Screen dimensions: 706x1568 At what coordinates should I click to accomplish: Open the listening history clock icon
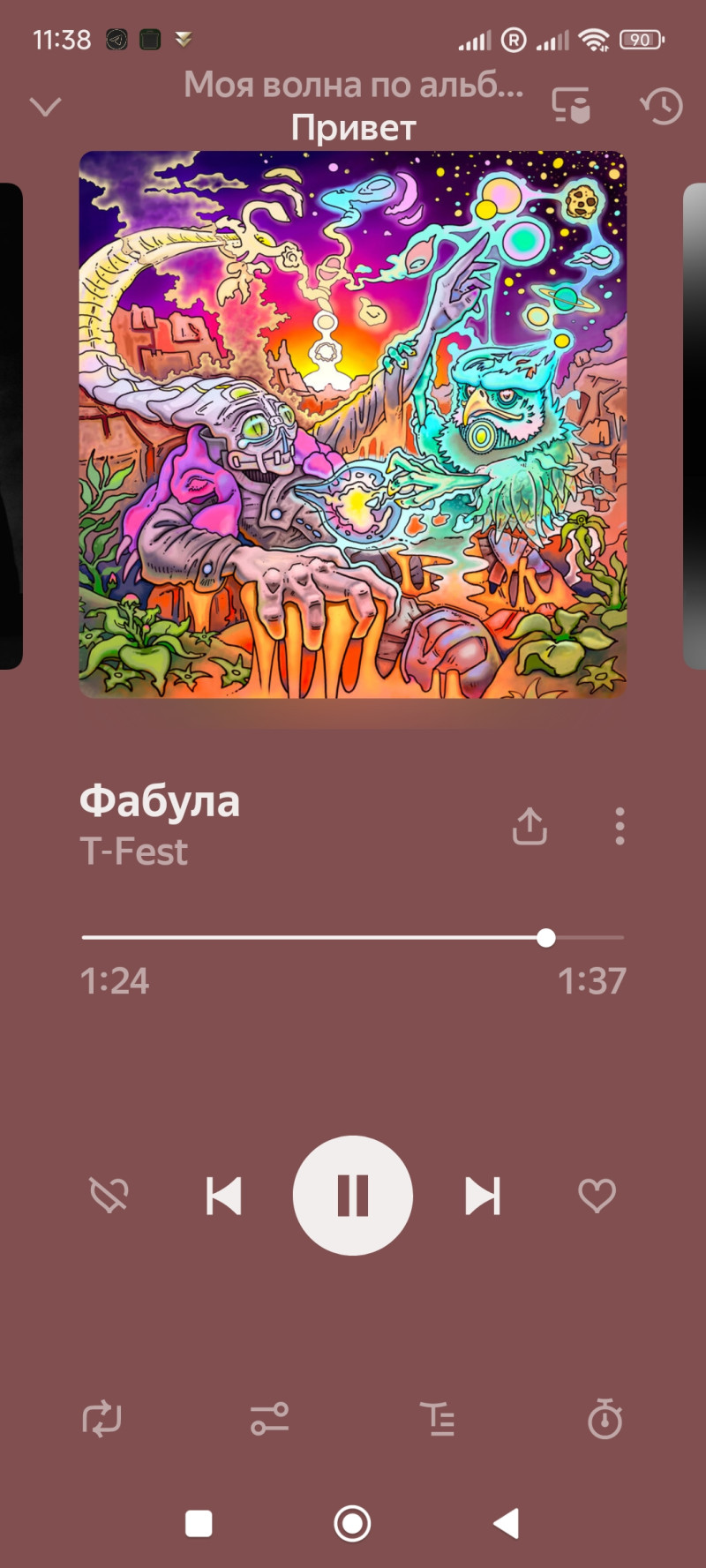pyautogui.click(x=661, y=106)
